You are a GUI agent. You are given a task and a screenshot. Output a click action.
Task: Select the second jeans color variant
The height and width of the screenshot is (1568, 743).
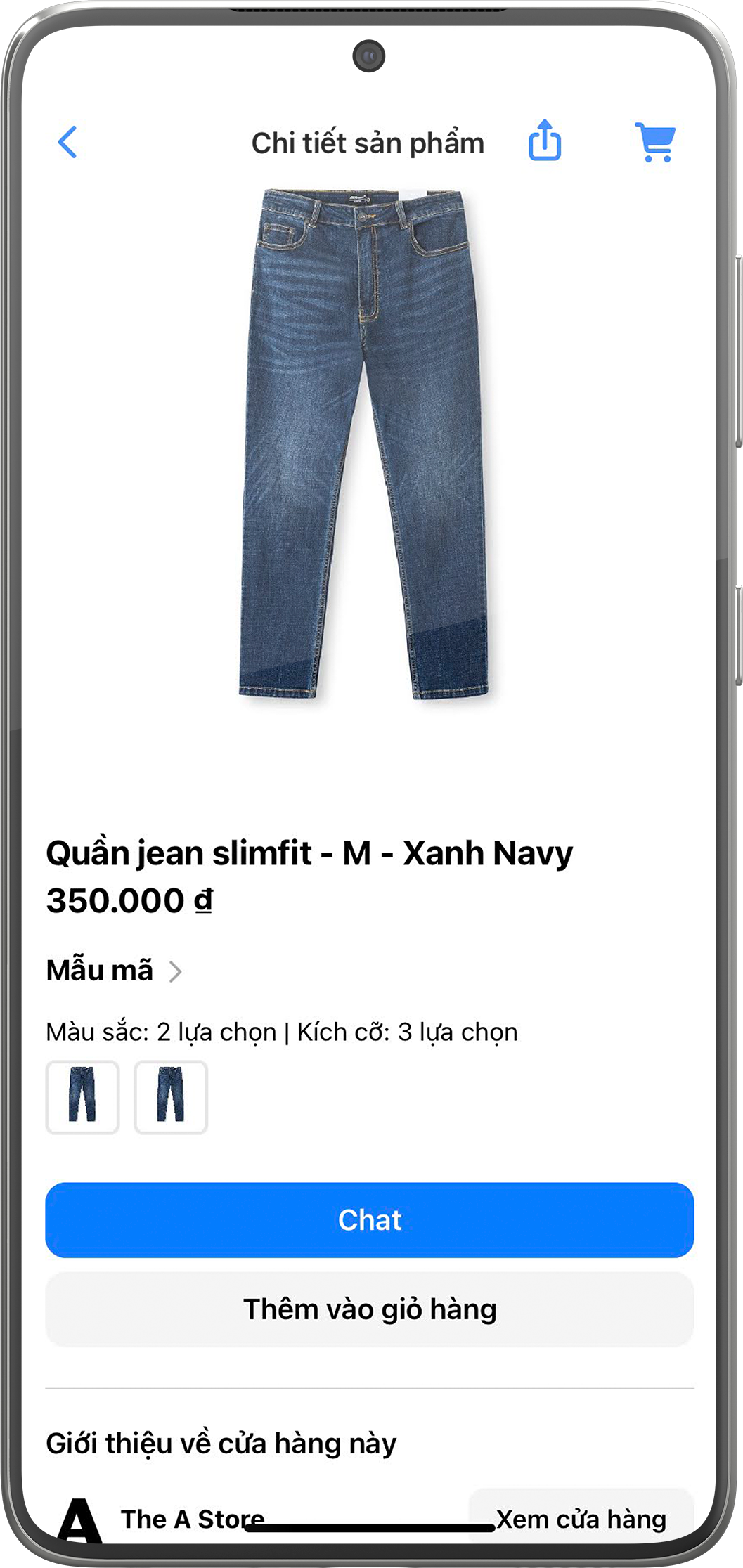pyautogui.click(x=171, y=1096)
